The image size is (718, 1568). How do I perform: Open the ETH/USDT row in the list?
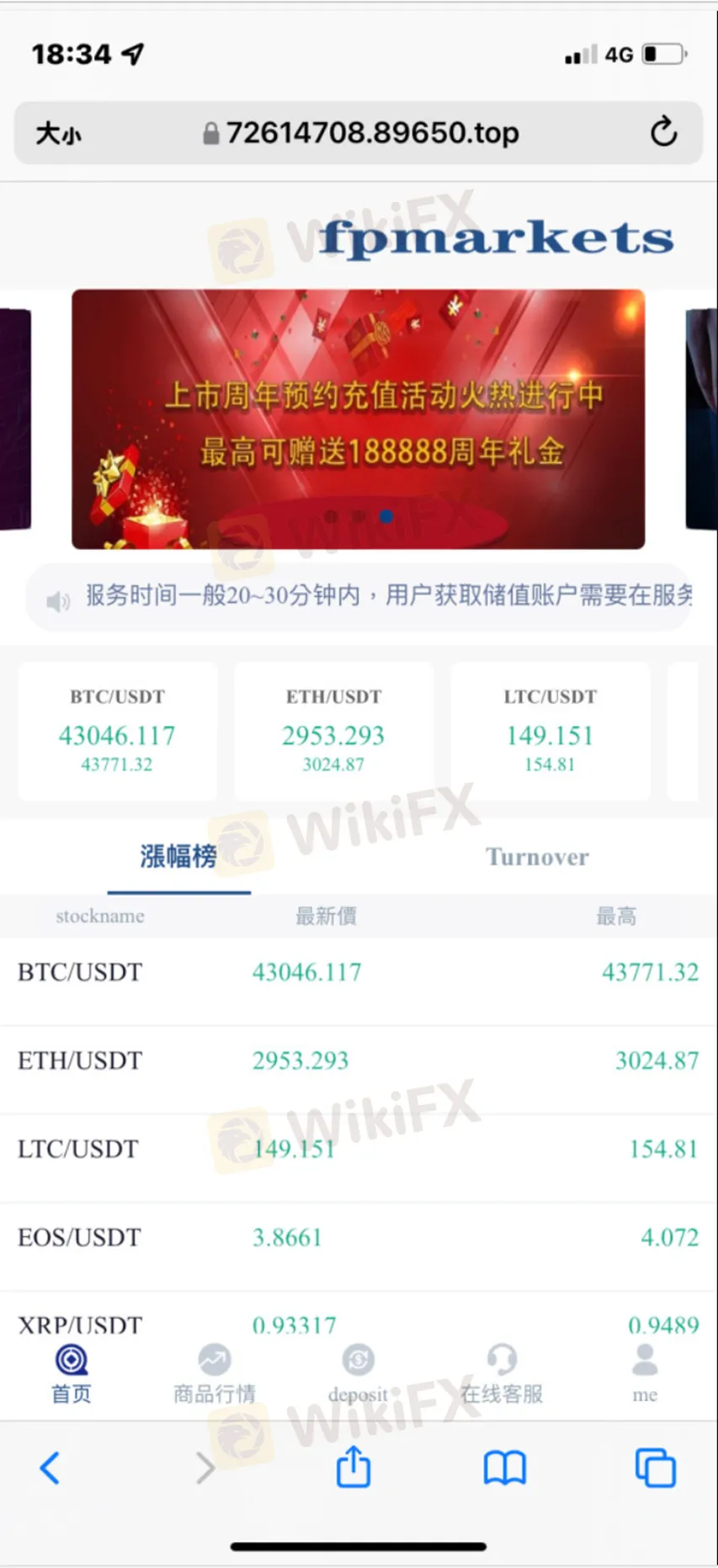pos(358,1060)
